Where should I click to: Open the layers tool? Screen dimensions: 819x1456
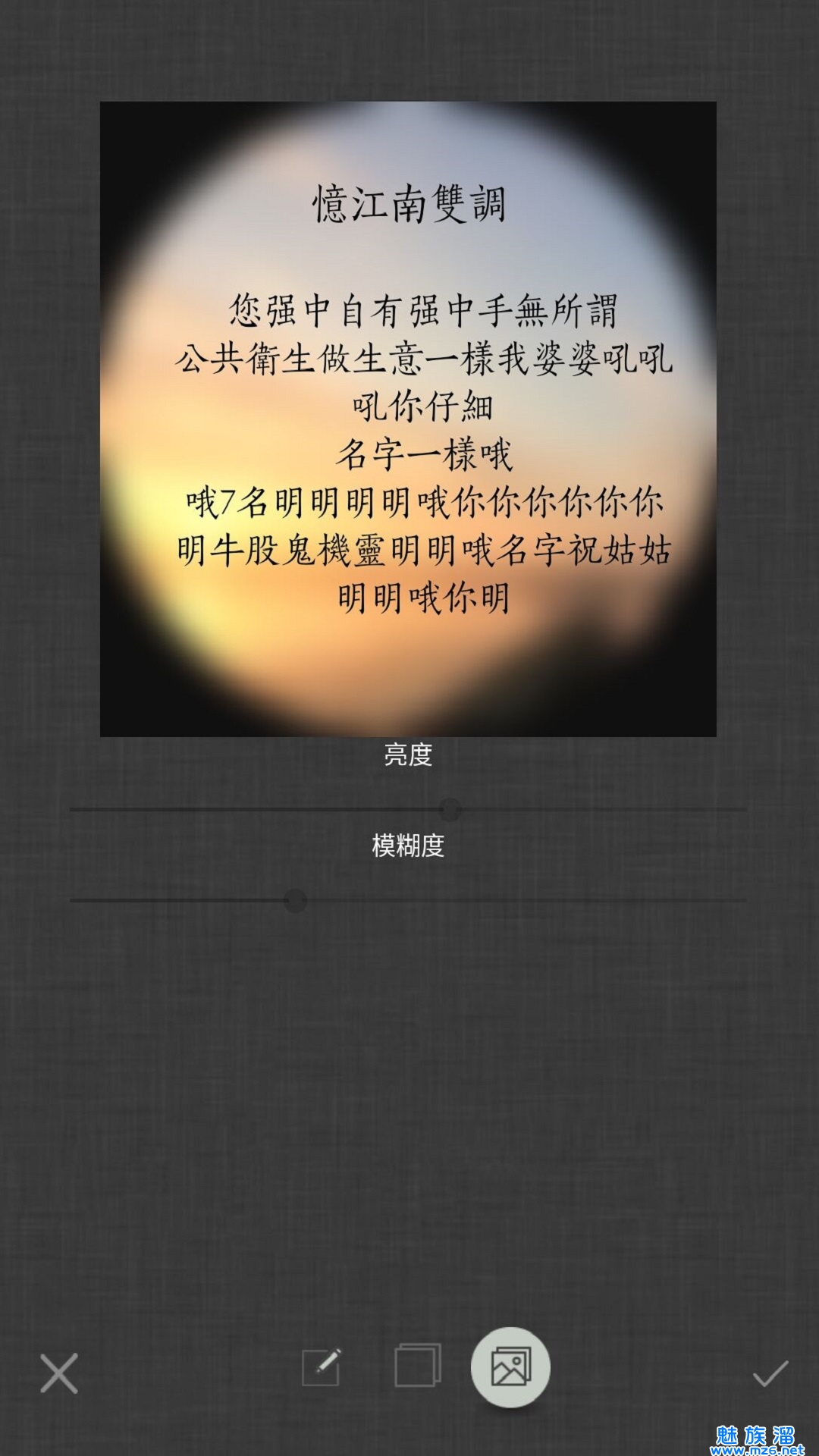(417, 1366)
